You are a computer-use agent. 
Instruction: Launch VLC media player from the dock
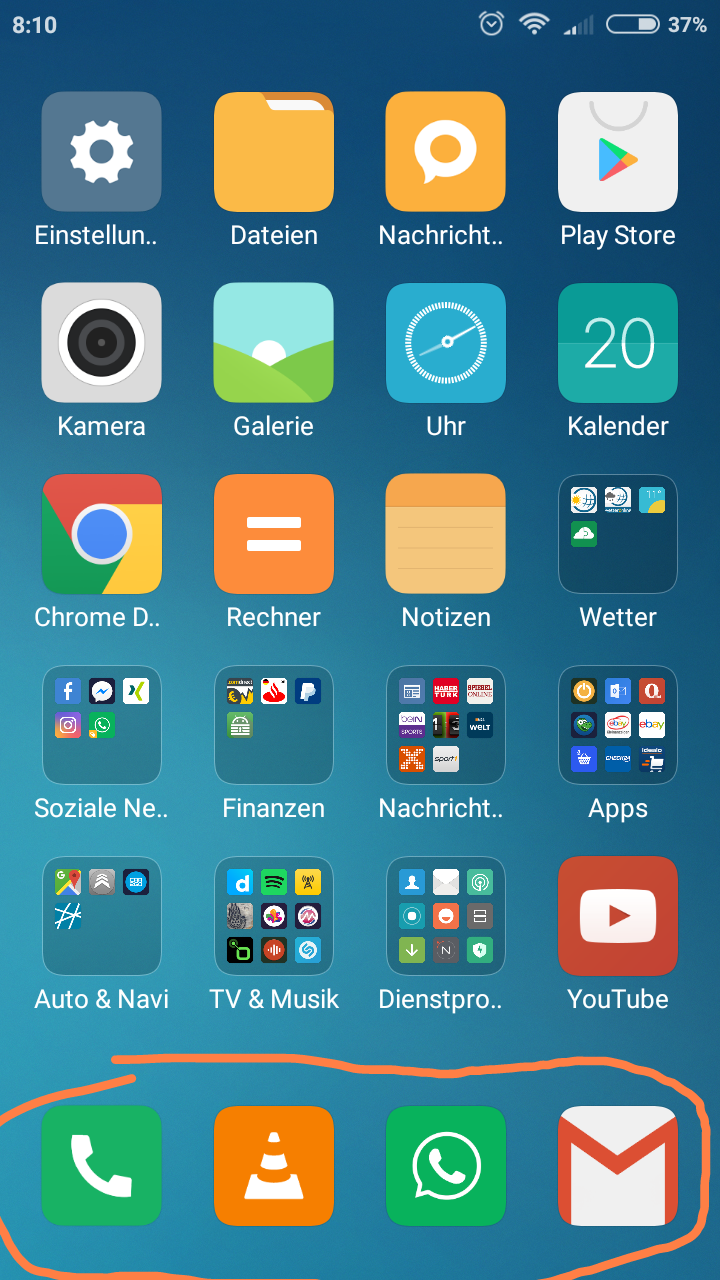click(274, 1166)
